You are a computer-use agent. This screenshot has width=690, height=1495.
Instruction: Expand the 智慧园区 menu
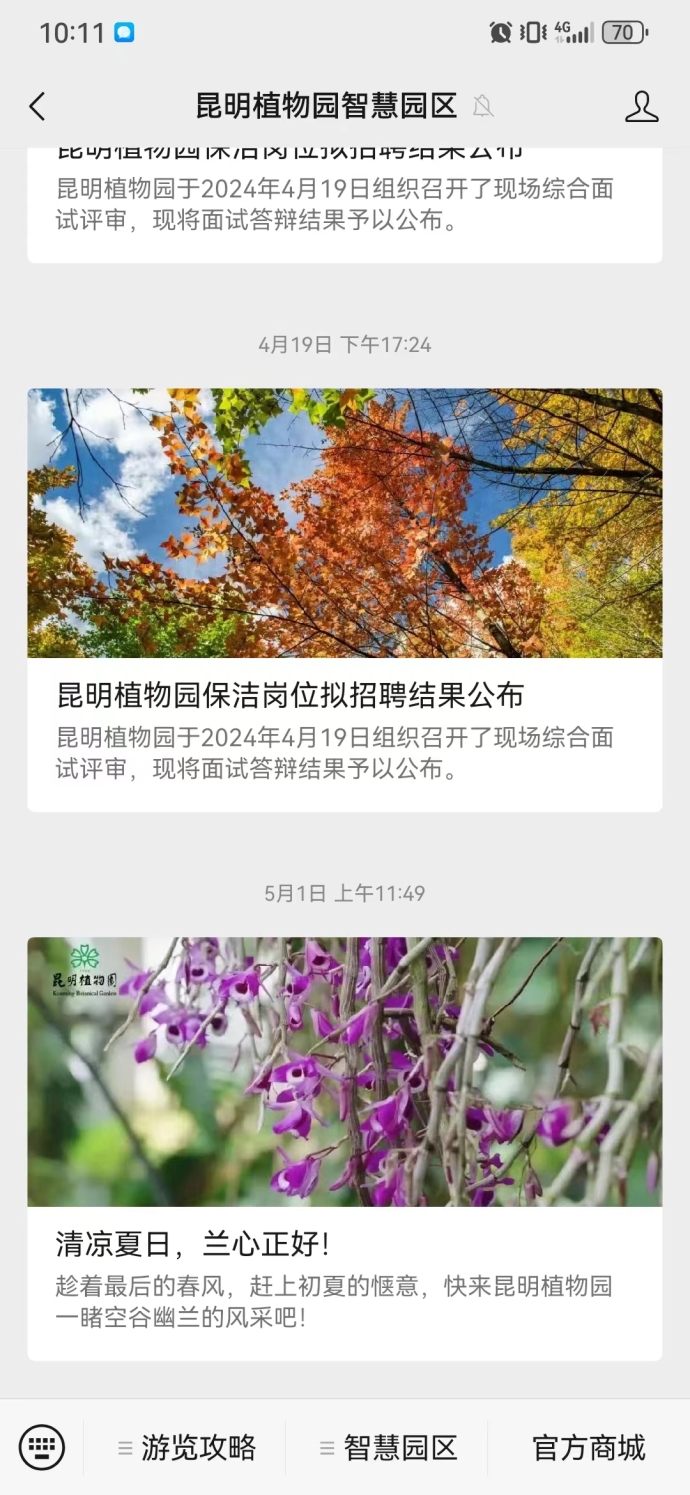click(389, 1447)
